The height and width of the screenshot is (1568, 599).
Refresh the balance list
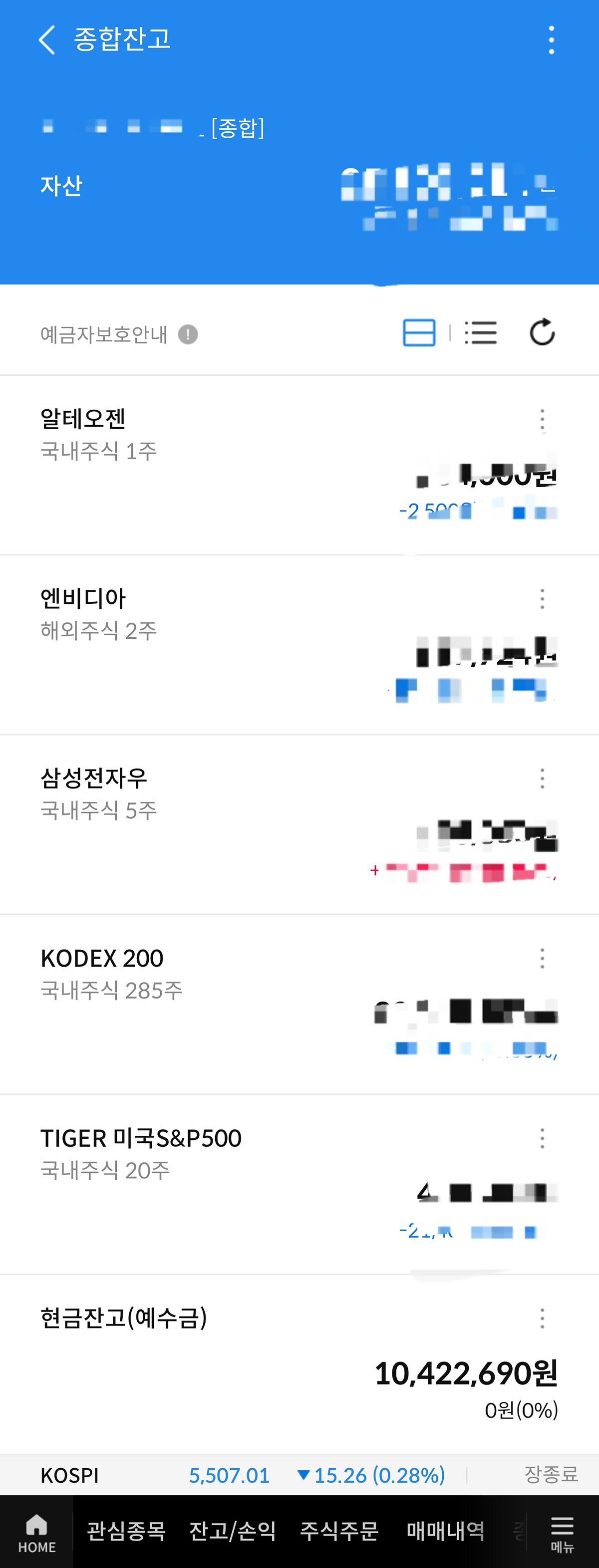click(542, 333)
